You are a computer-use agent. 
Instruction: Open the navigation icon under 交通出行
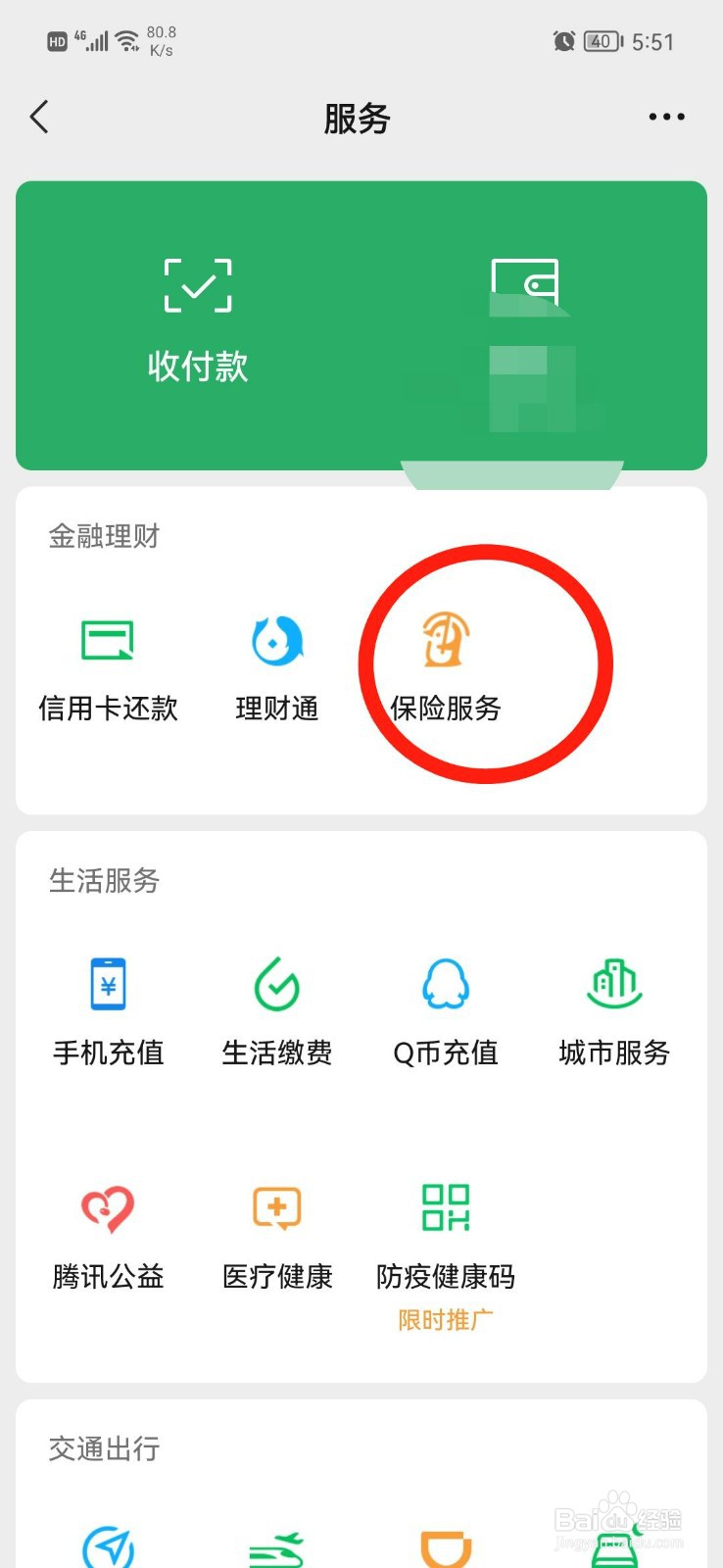pyautogui.click(x=108, y=1546)
